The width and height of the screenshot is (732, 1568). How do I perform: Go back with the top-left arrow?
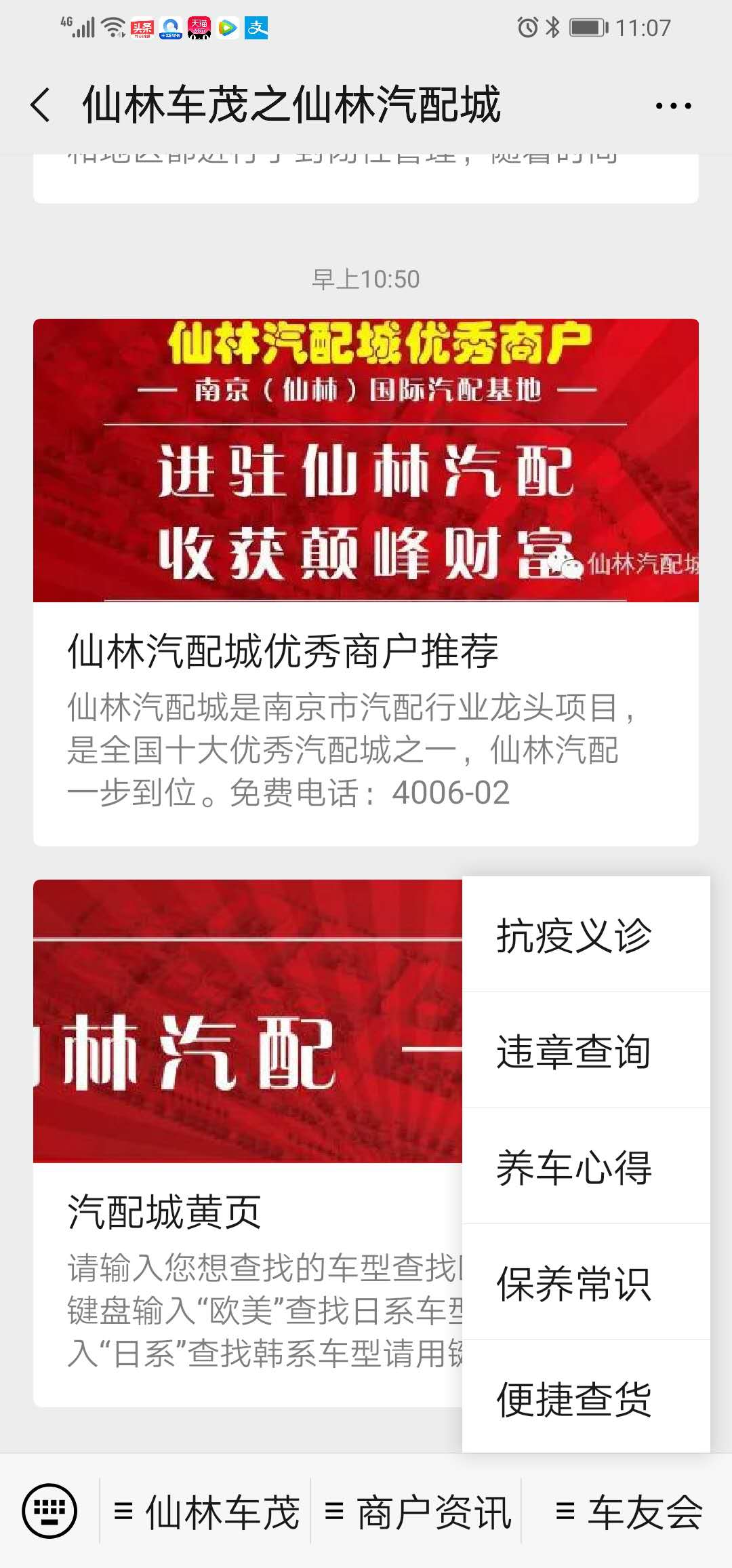(x=41, y=105)
